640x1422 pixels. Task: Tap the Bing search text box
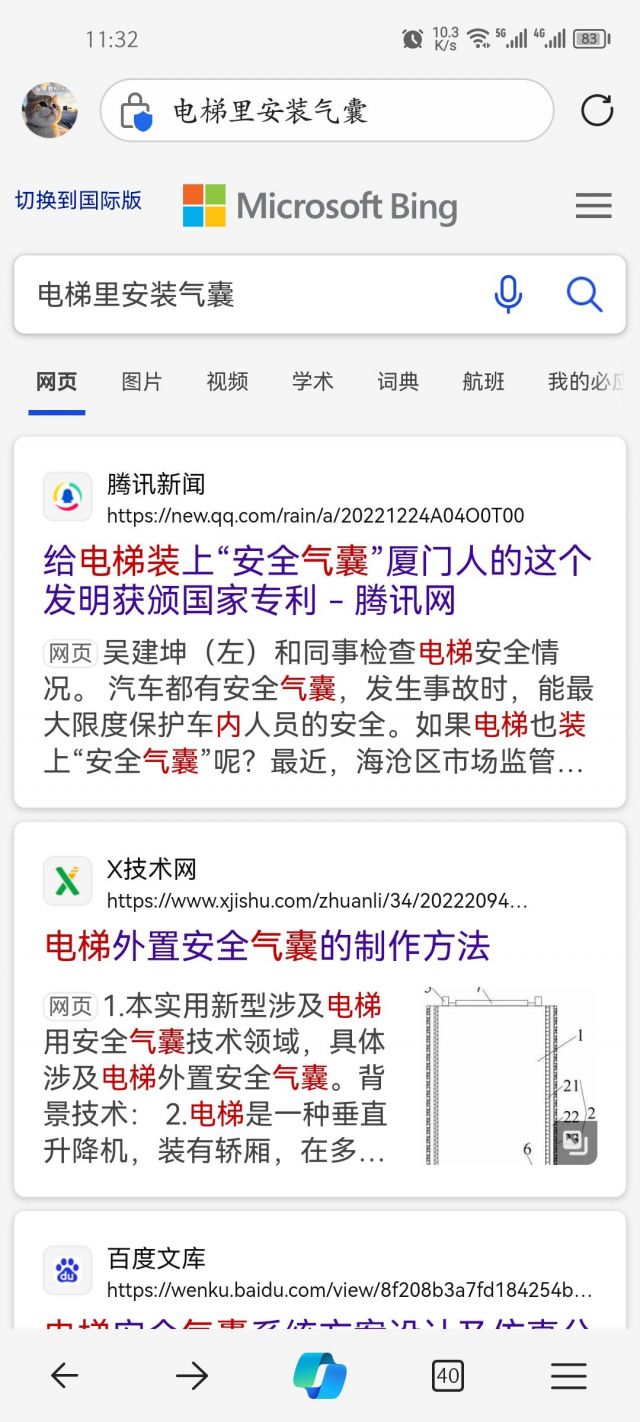coord(250,294)
